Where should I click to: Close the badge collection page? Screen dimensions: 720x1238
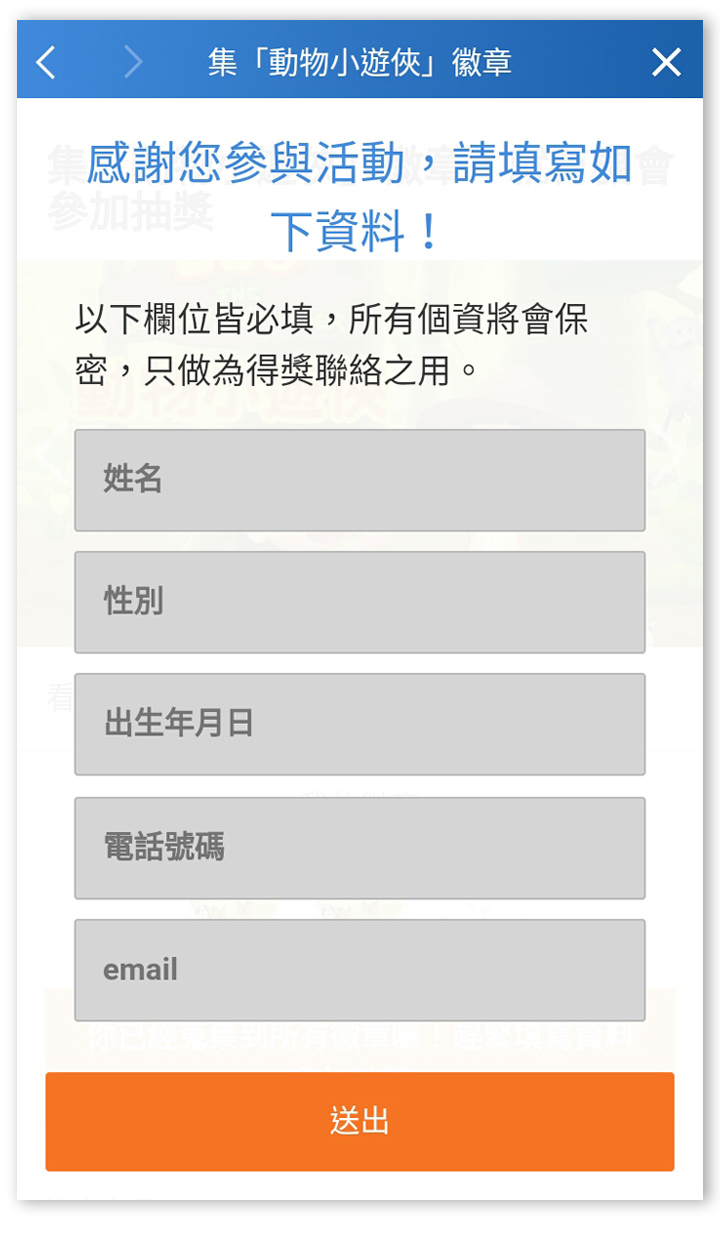(666, 63)
